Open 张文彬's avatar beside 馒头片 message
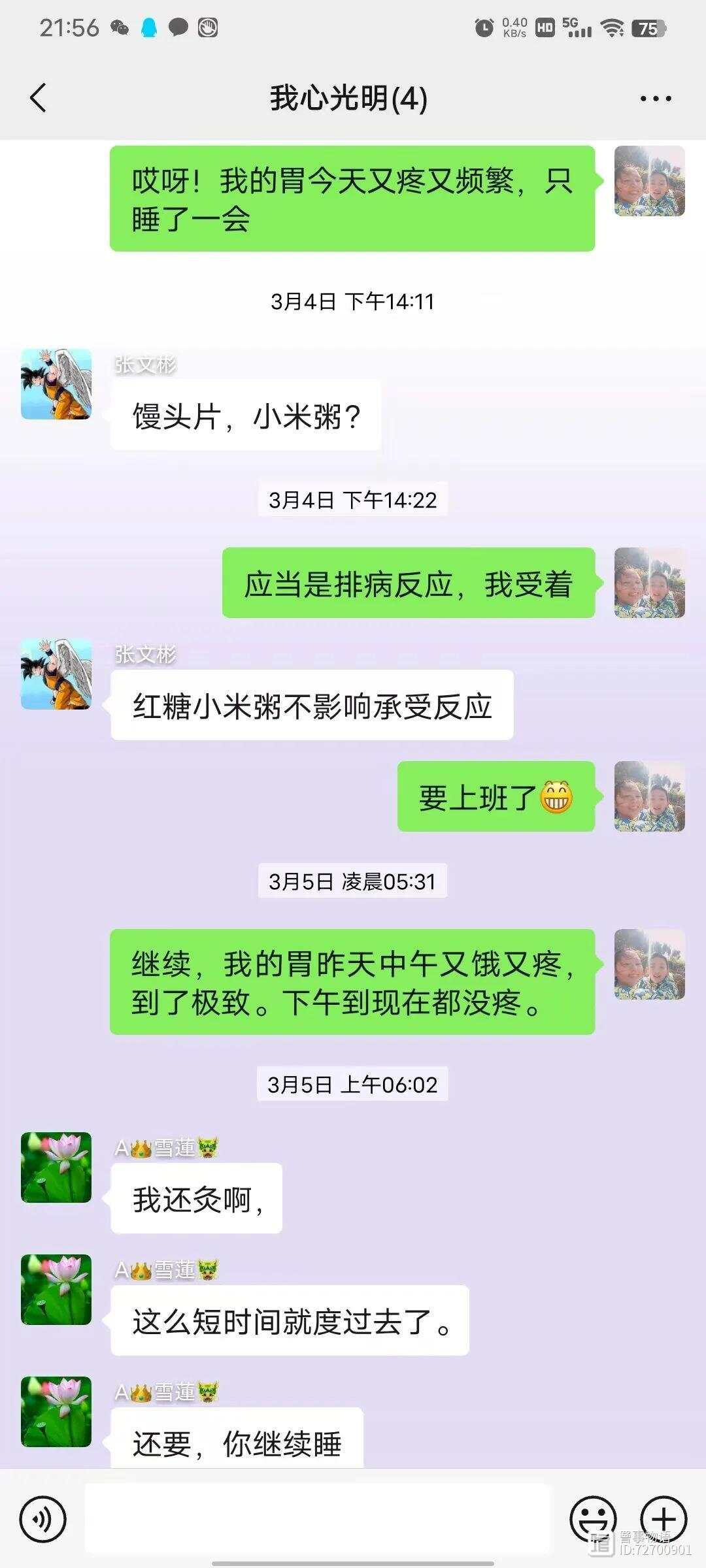The width and height of the screenshot is (706, 1568). tap(56, 384)
